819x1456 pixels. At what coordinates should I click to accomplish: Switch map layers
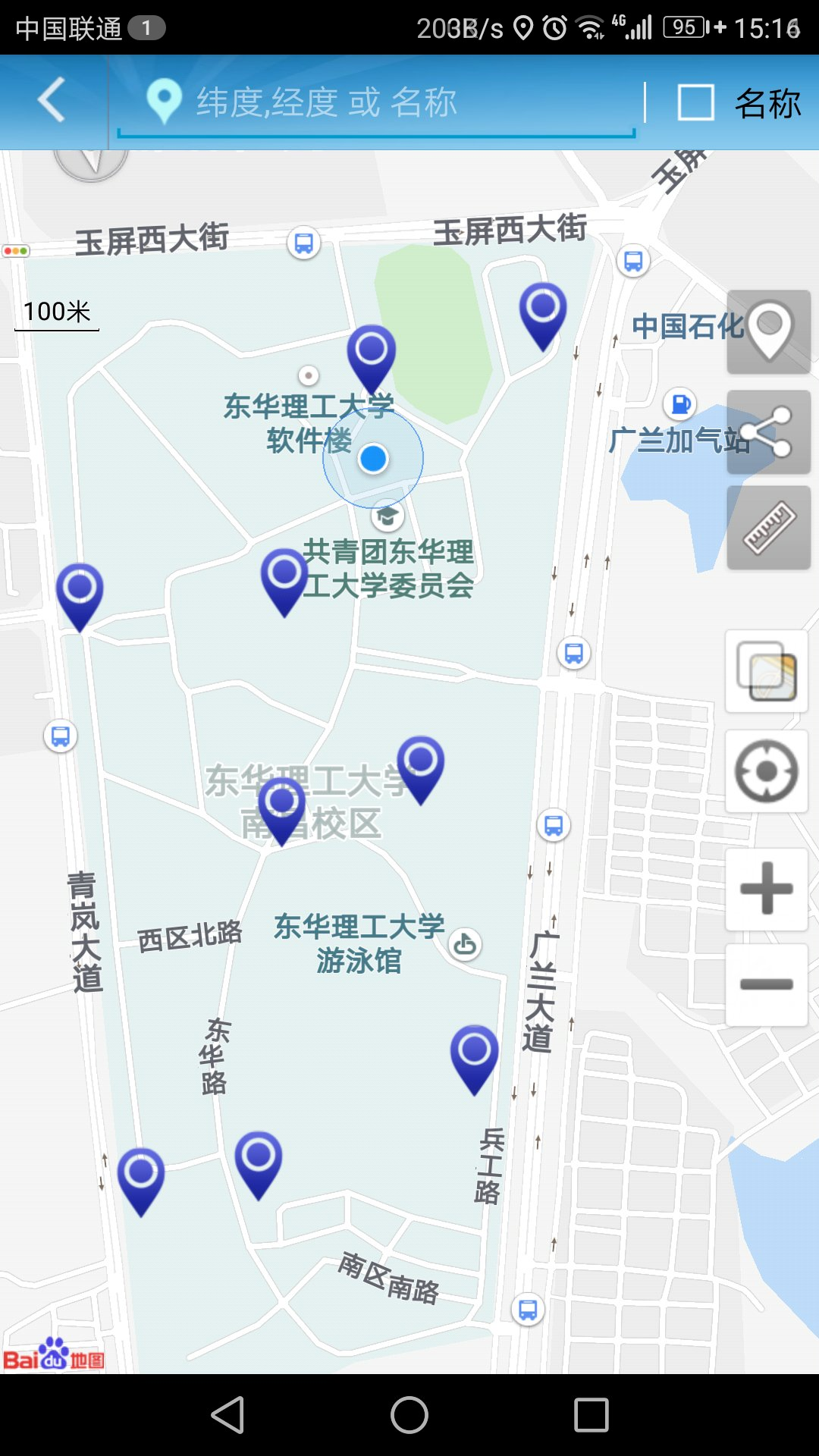click(x=767, y=671)
